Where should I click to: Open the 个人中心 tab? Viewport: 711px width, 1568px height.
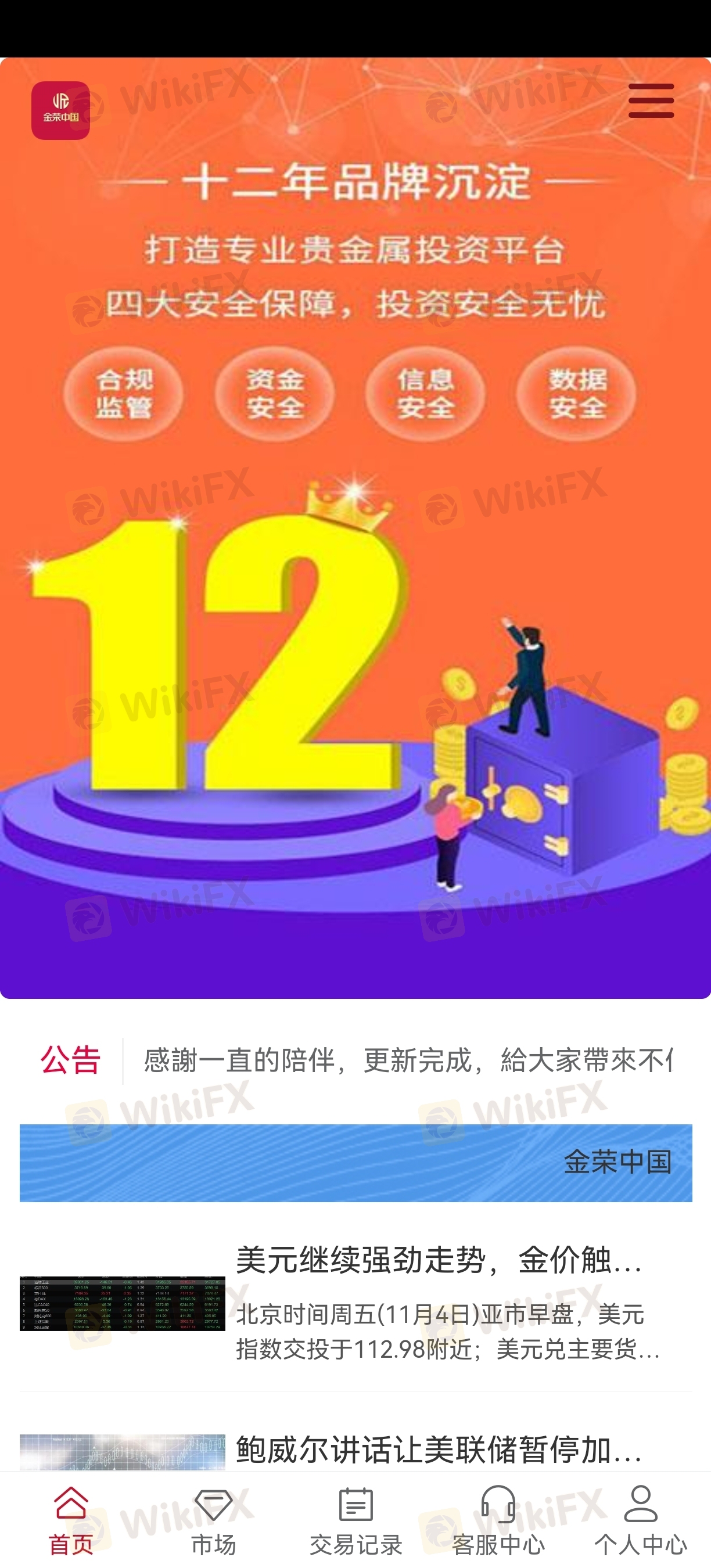coord(640,1520)
